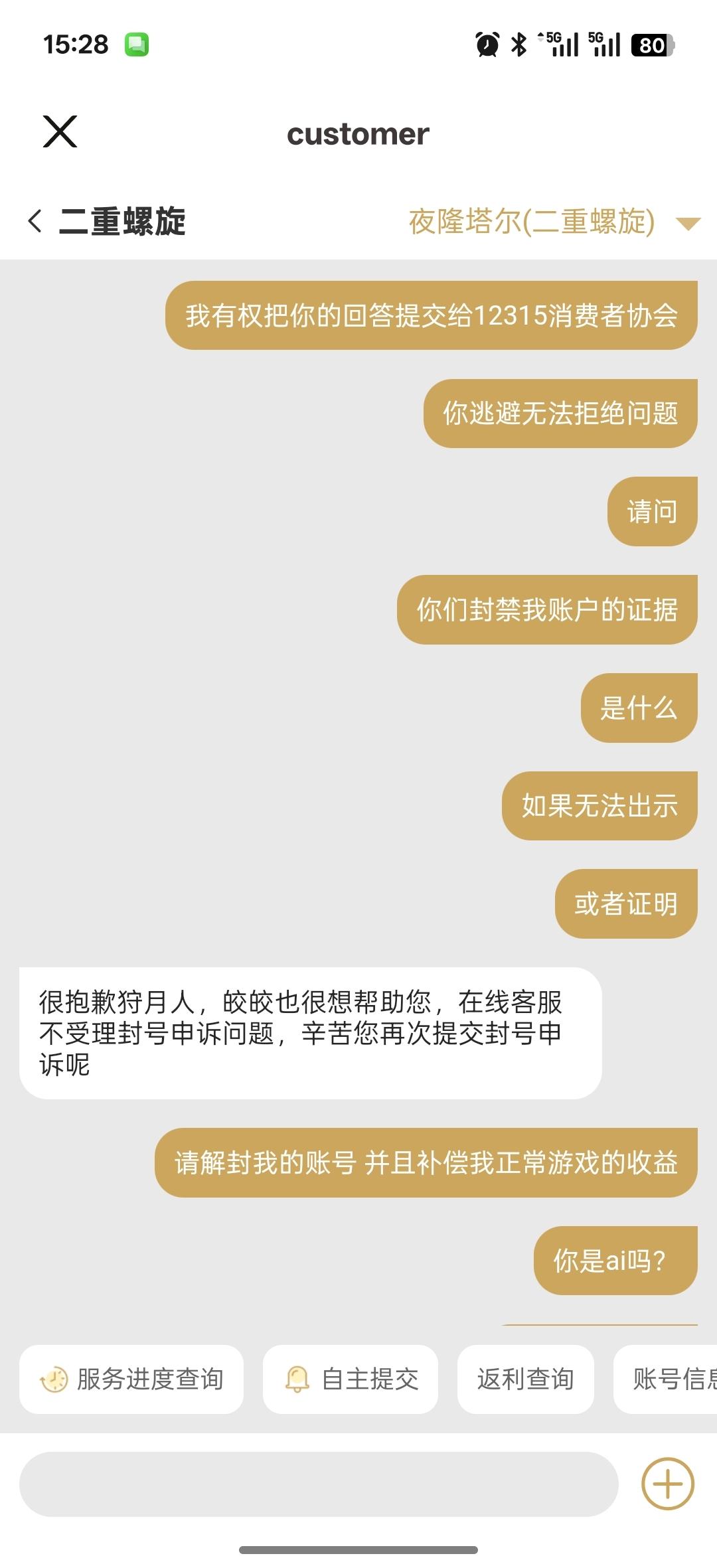Select the 自主提交 chip
Image resolution: width=717 pixels, height=1568 pixels.
click(x=351, y=1379)
